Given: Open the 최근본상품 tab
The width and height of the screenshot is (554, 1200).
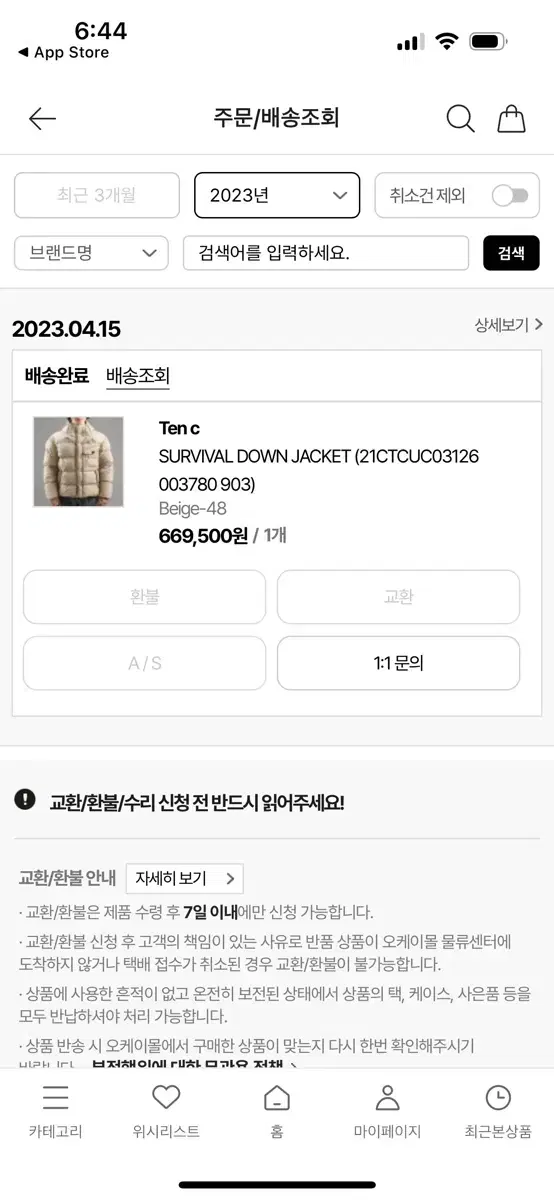Looking at the screenshot, I should pyautogui.click(x=498, y=1113).
